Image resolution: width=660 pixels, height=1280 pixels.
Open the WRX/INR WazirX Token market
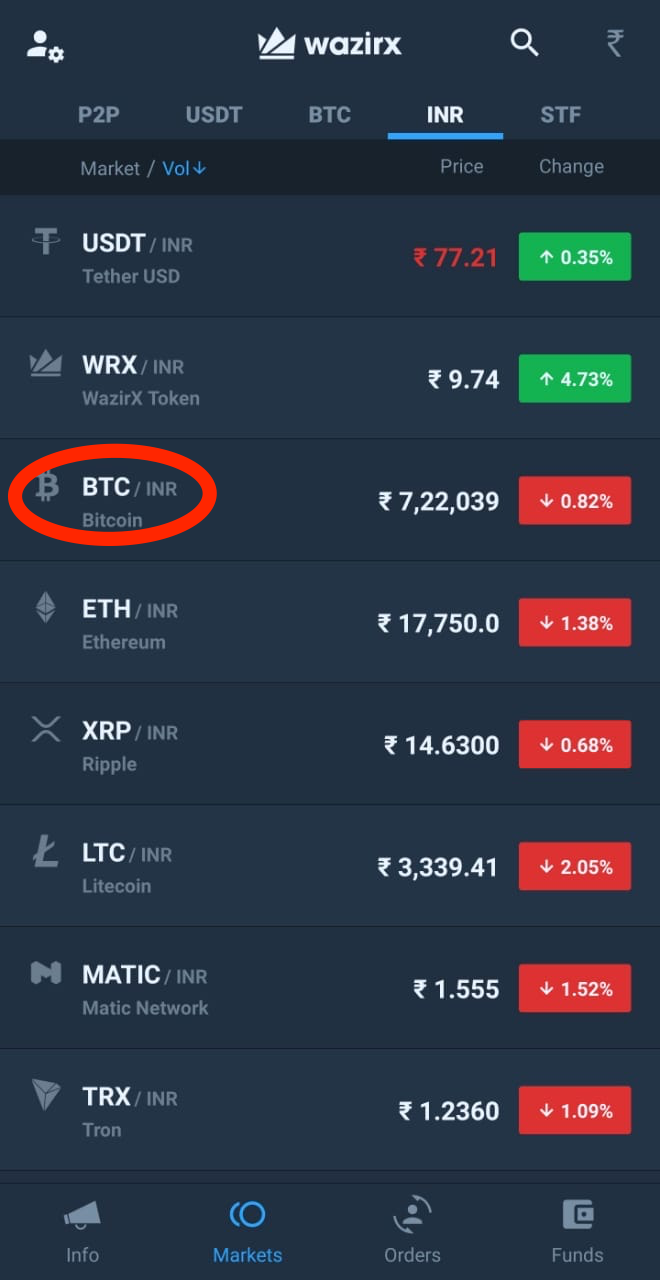click(x=330, y=379)
